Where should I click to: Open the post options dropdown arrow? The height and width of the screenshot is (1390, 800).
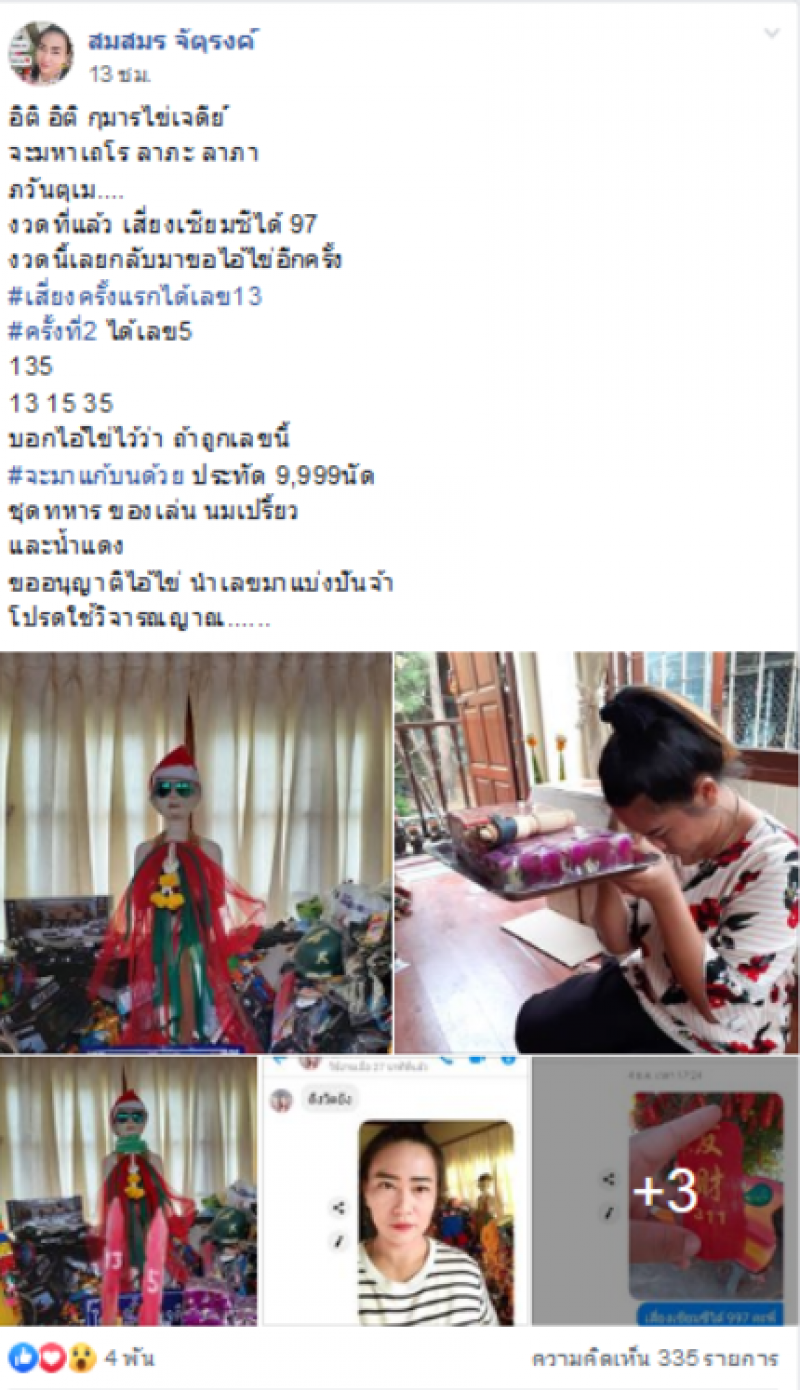click(x=771, y=33)
